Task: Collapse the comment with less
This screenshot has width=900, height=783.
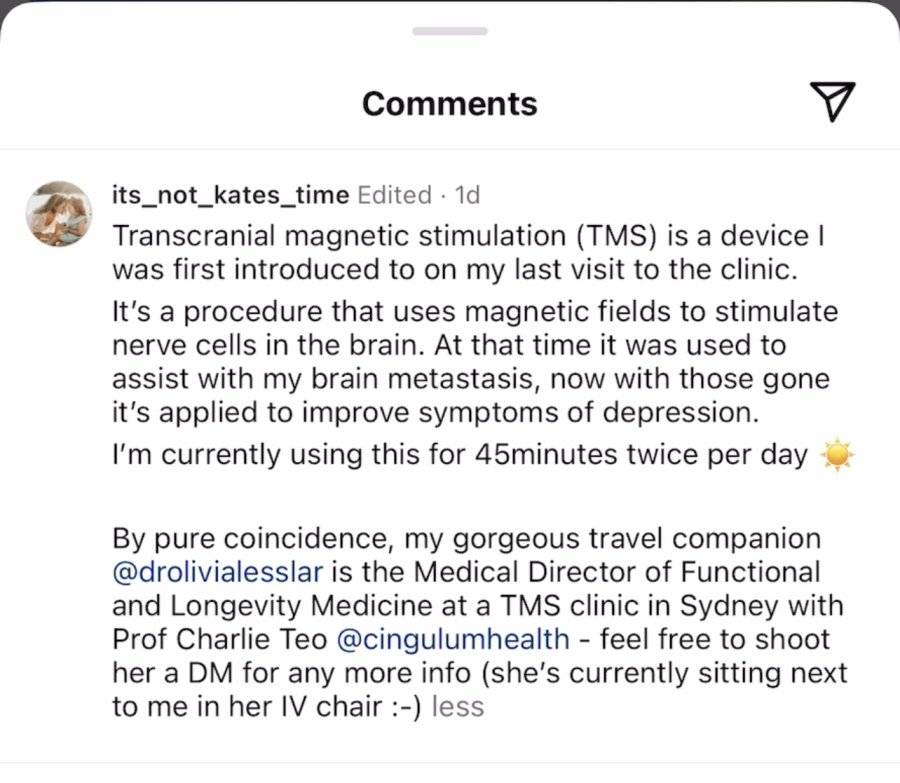Action: pos(457,707)
